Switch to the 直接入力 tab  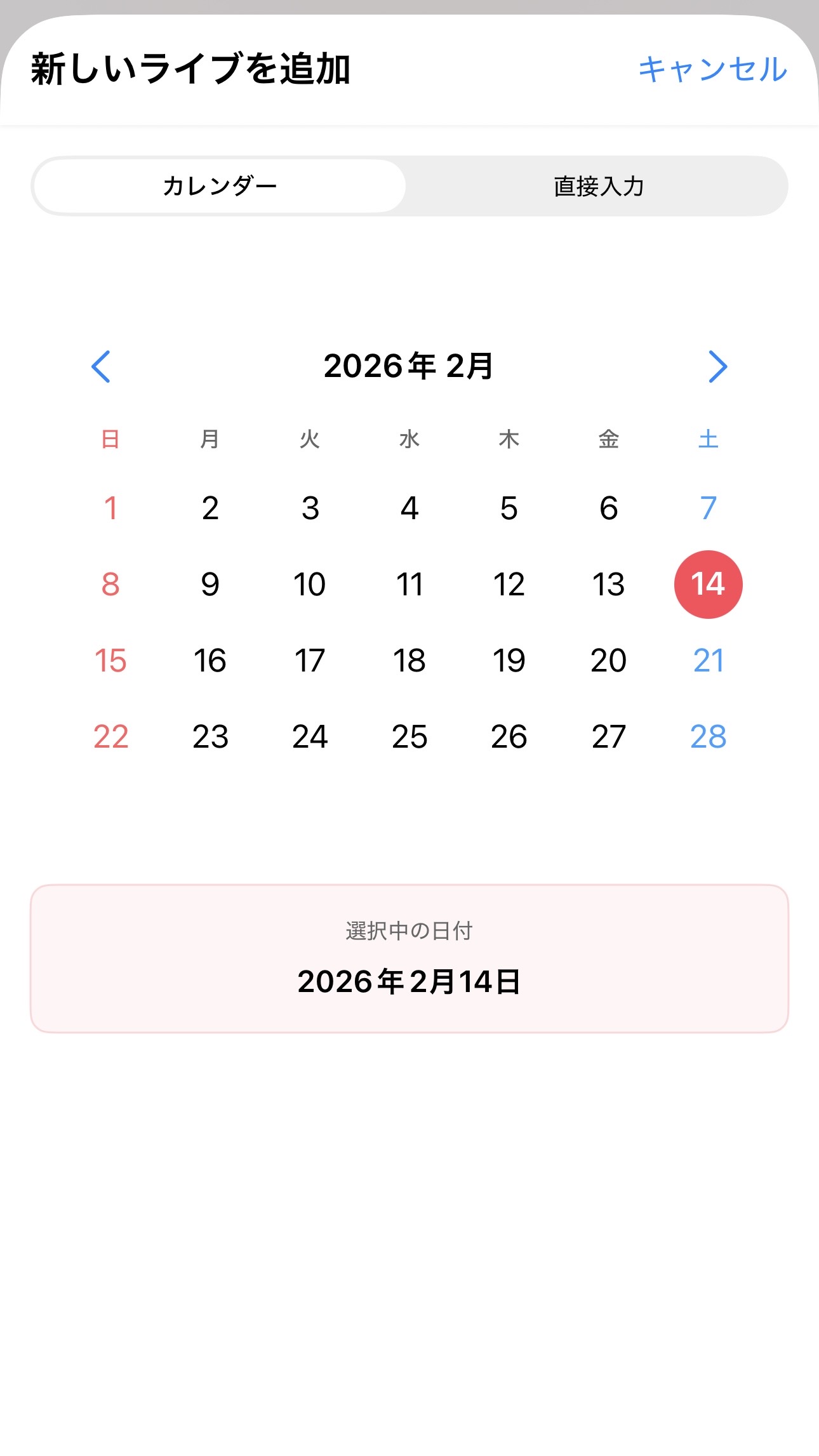(599, 187)
